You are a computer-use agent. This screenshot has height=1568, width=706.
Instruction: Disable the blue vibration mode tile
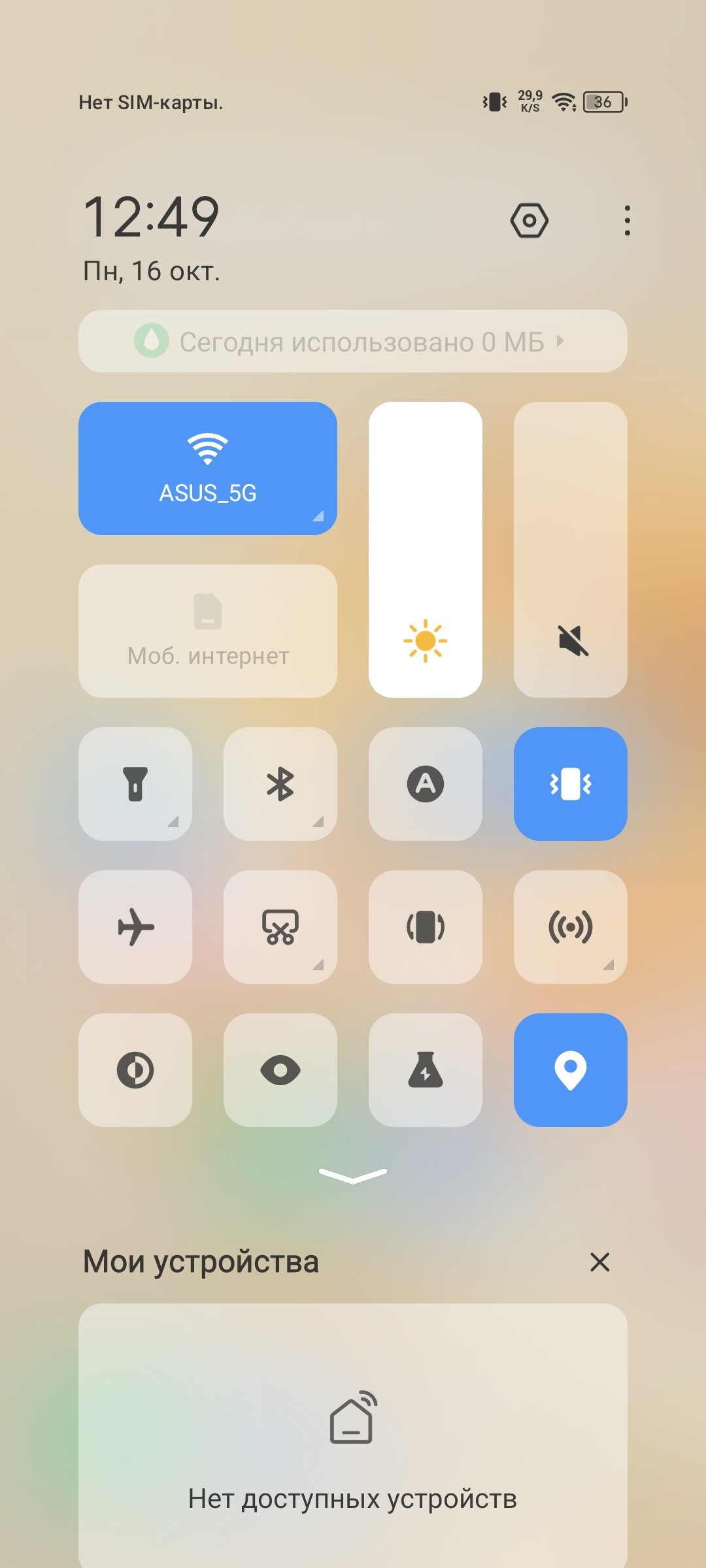point(571,784)
